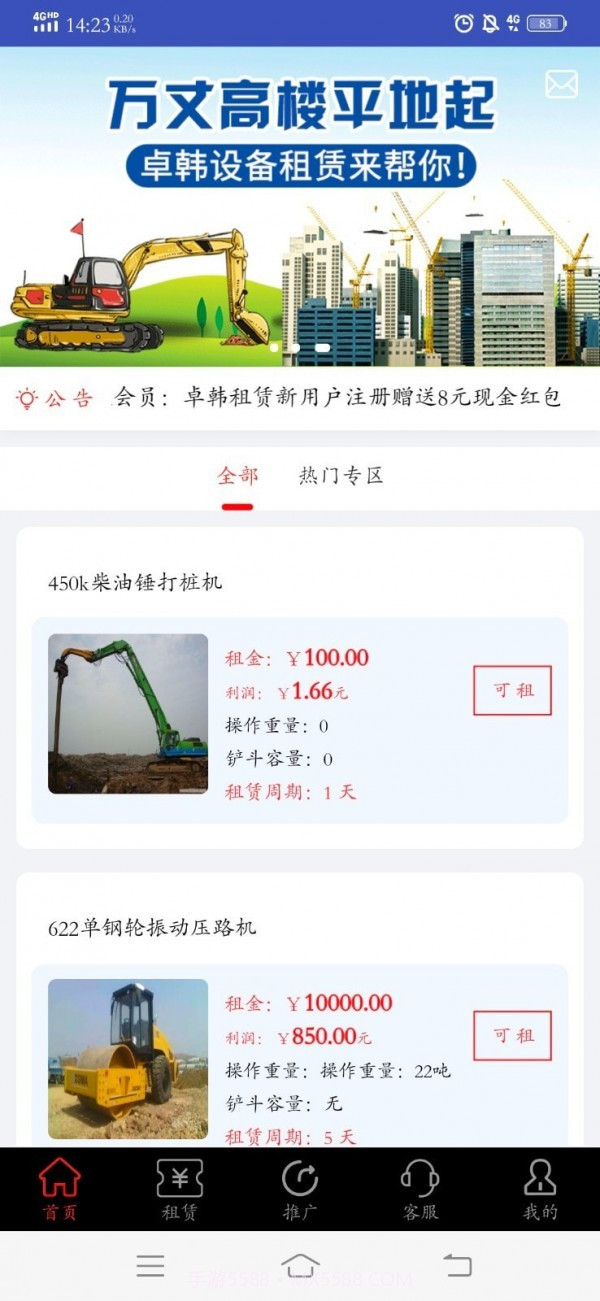The image size is (600, 1301).
Task: Go to the 我的 profile tab
Action: [x=540, y=1190]
